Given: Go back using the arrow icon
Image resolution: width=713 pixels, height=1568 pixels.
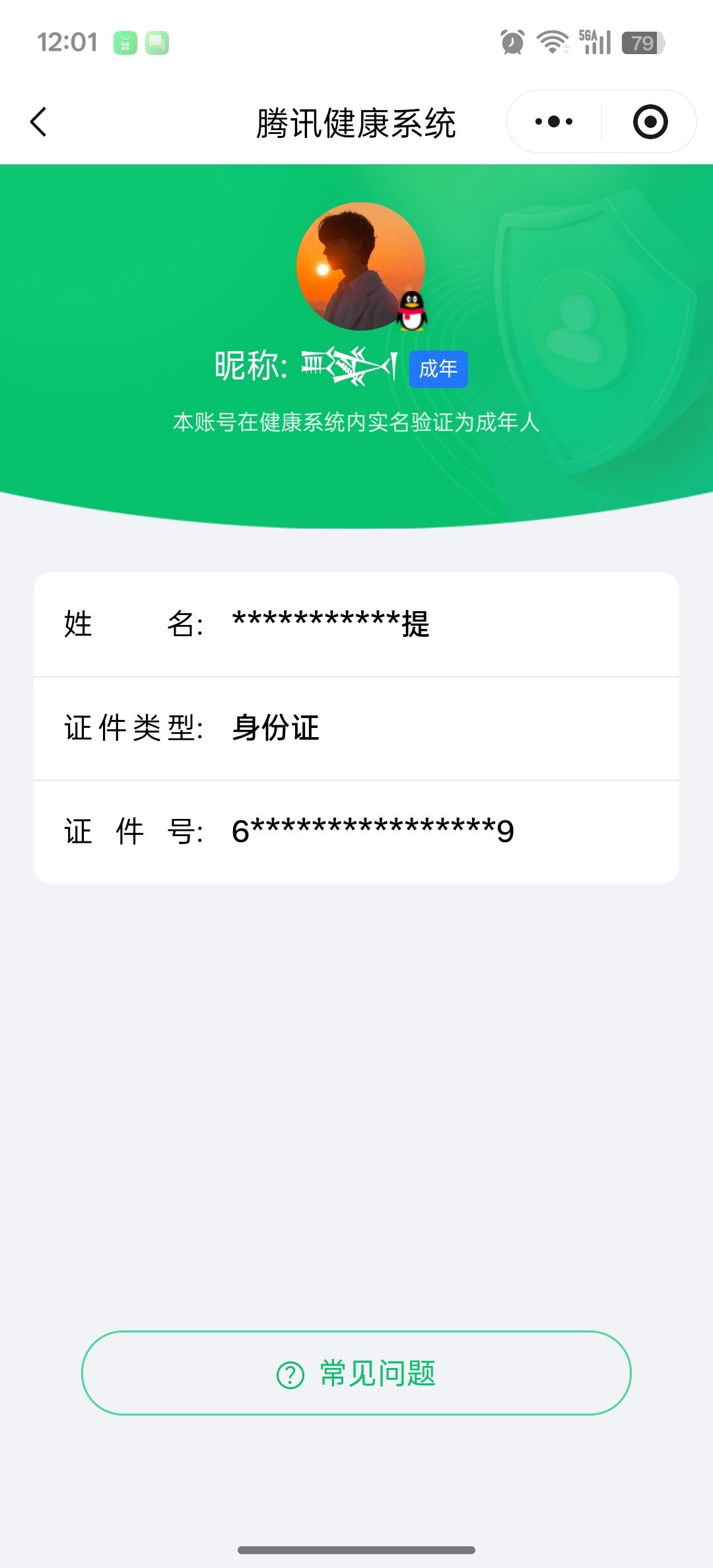Looking at the screenshot, I should 39,122.
